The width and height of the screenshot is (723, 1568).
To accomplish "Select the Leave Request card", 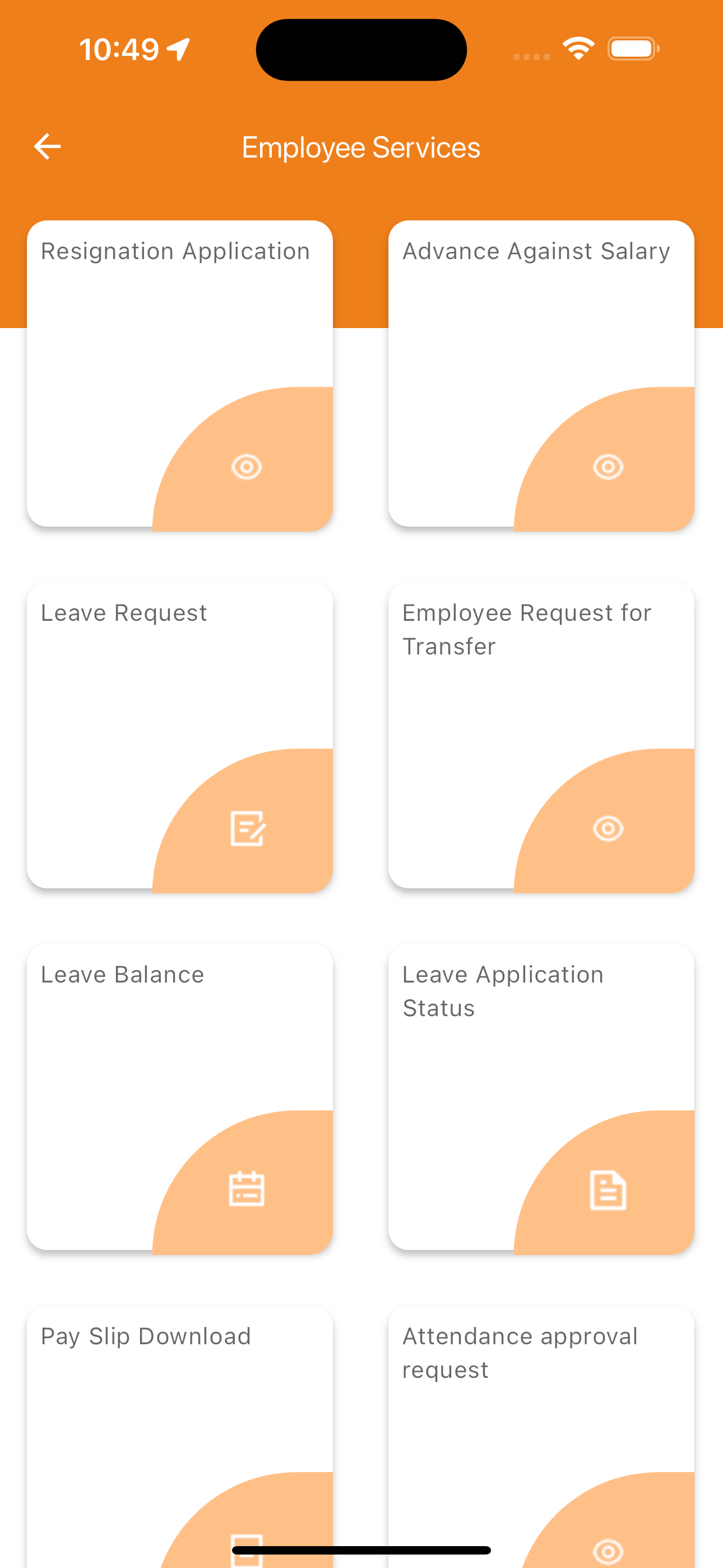I will (x=179, y=736).
